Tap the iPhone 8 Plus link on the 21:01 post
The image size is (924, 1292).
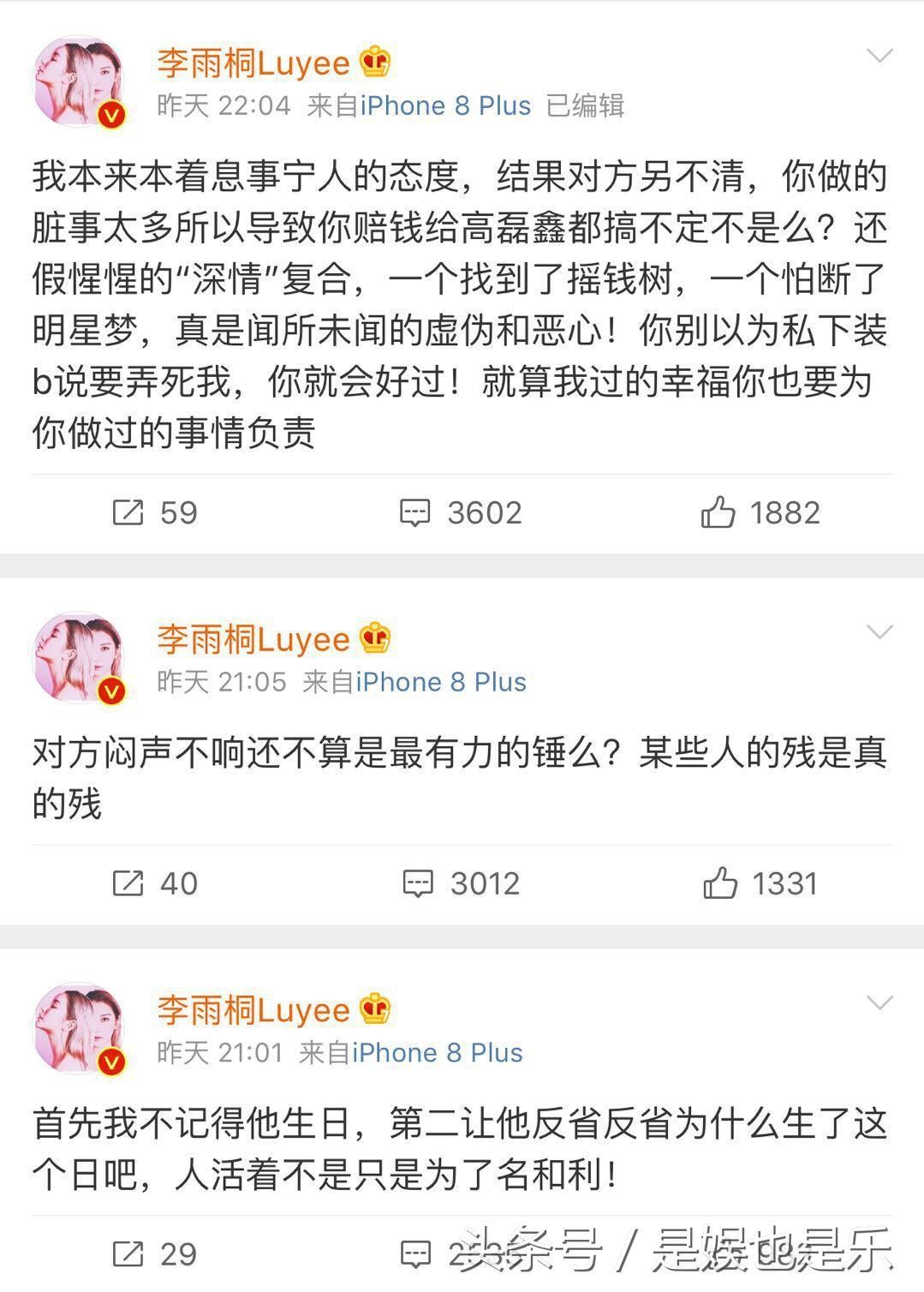click(x=437, y=1053)
